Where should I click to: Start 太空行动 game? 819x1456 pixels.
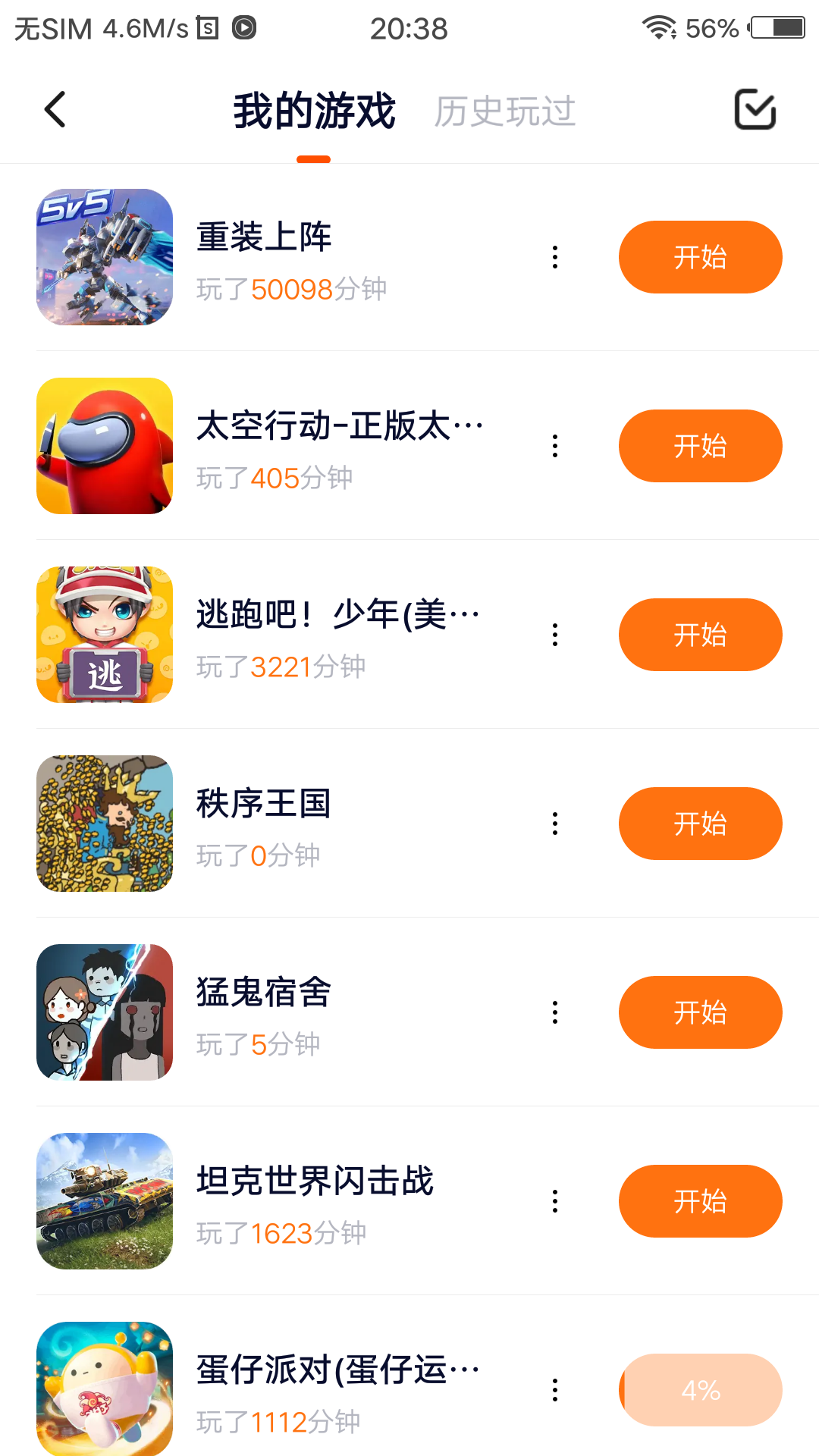coord(700,446)
